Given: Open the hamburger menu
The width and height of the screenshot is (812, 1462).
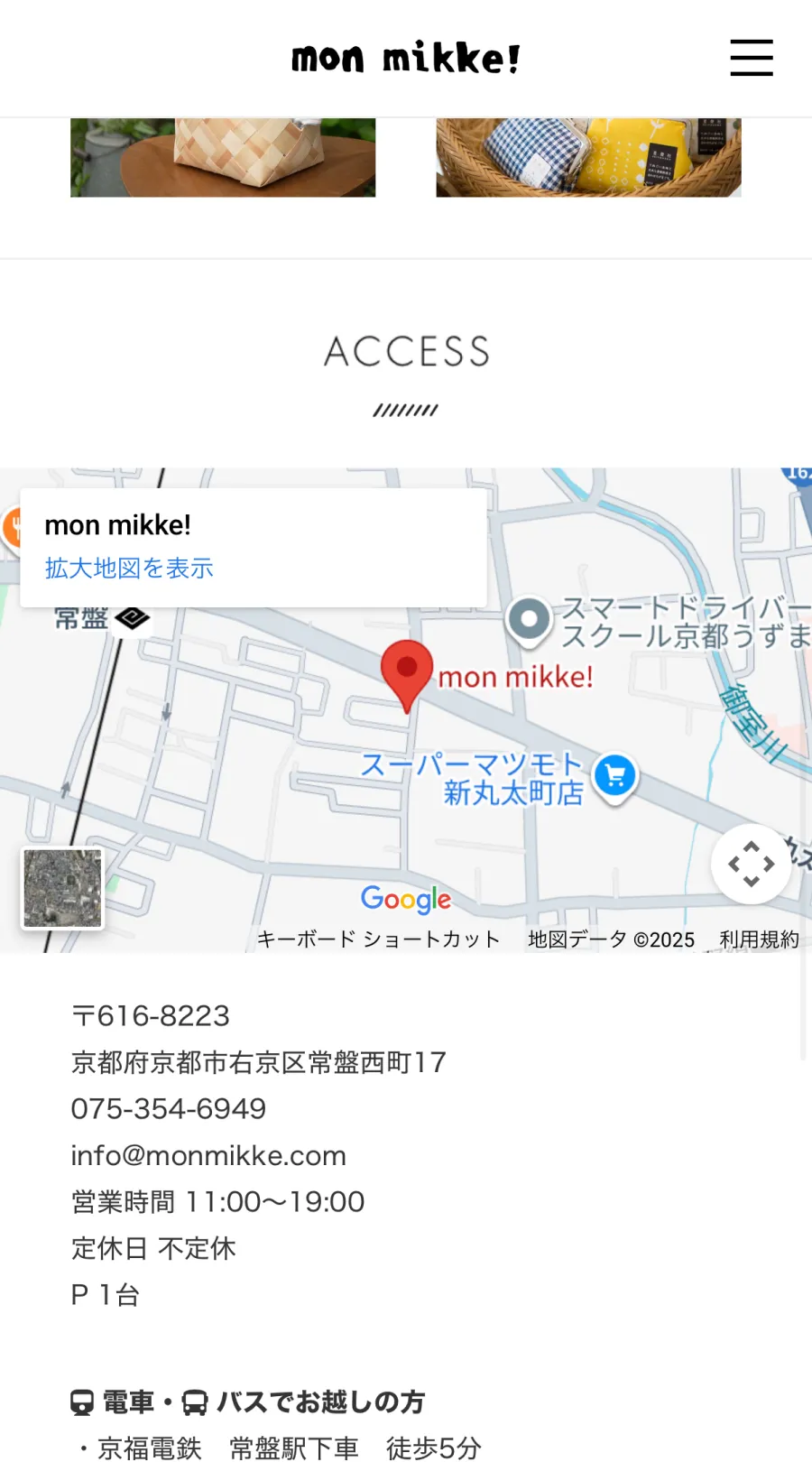Looking at the screenshot, I should pos(751,58).
